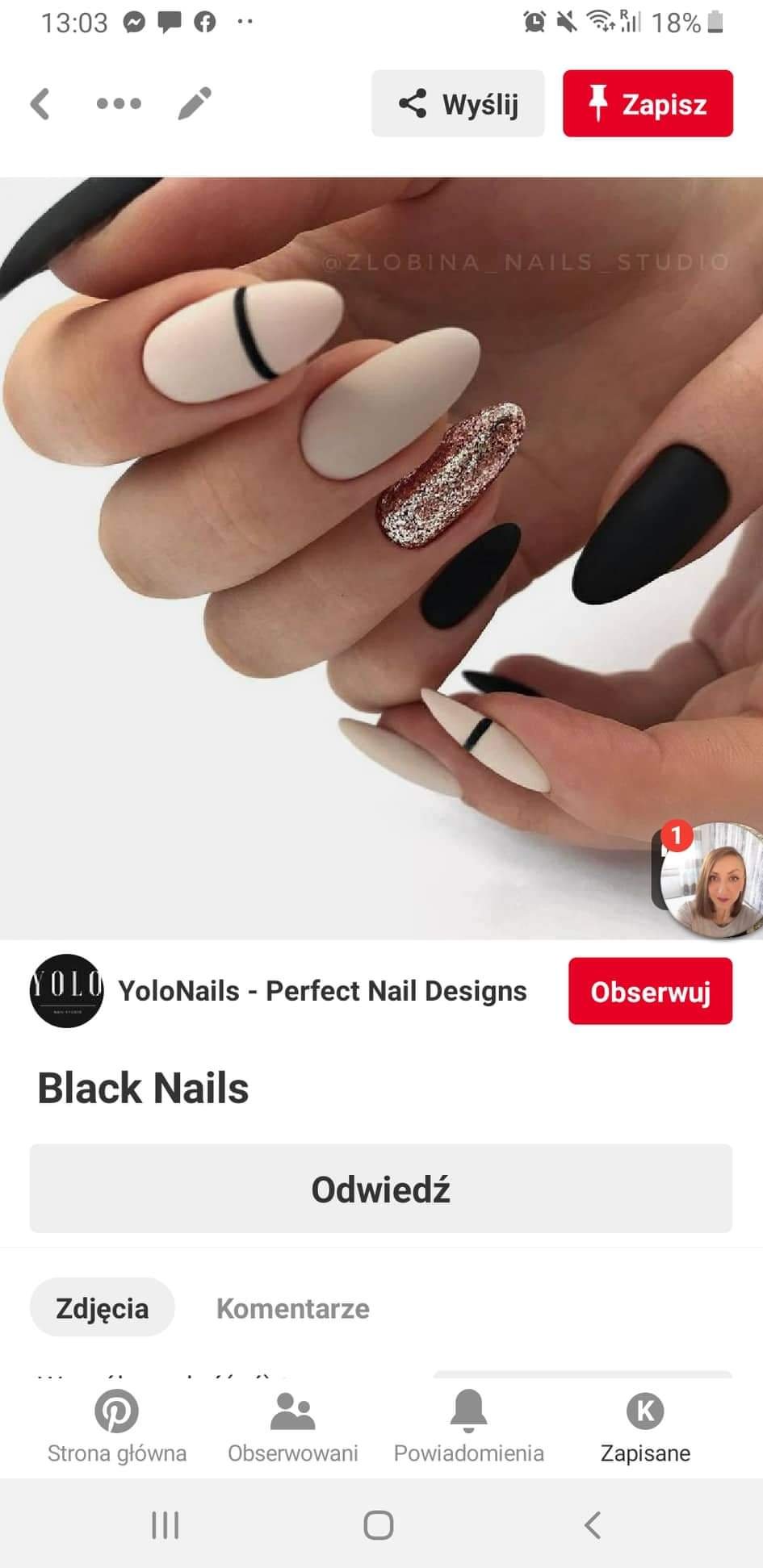The height and width of the screenshot is (1568, 763).
Task: Open the Messenger chat head bubble
Action: click(711, 880)
